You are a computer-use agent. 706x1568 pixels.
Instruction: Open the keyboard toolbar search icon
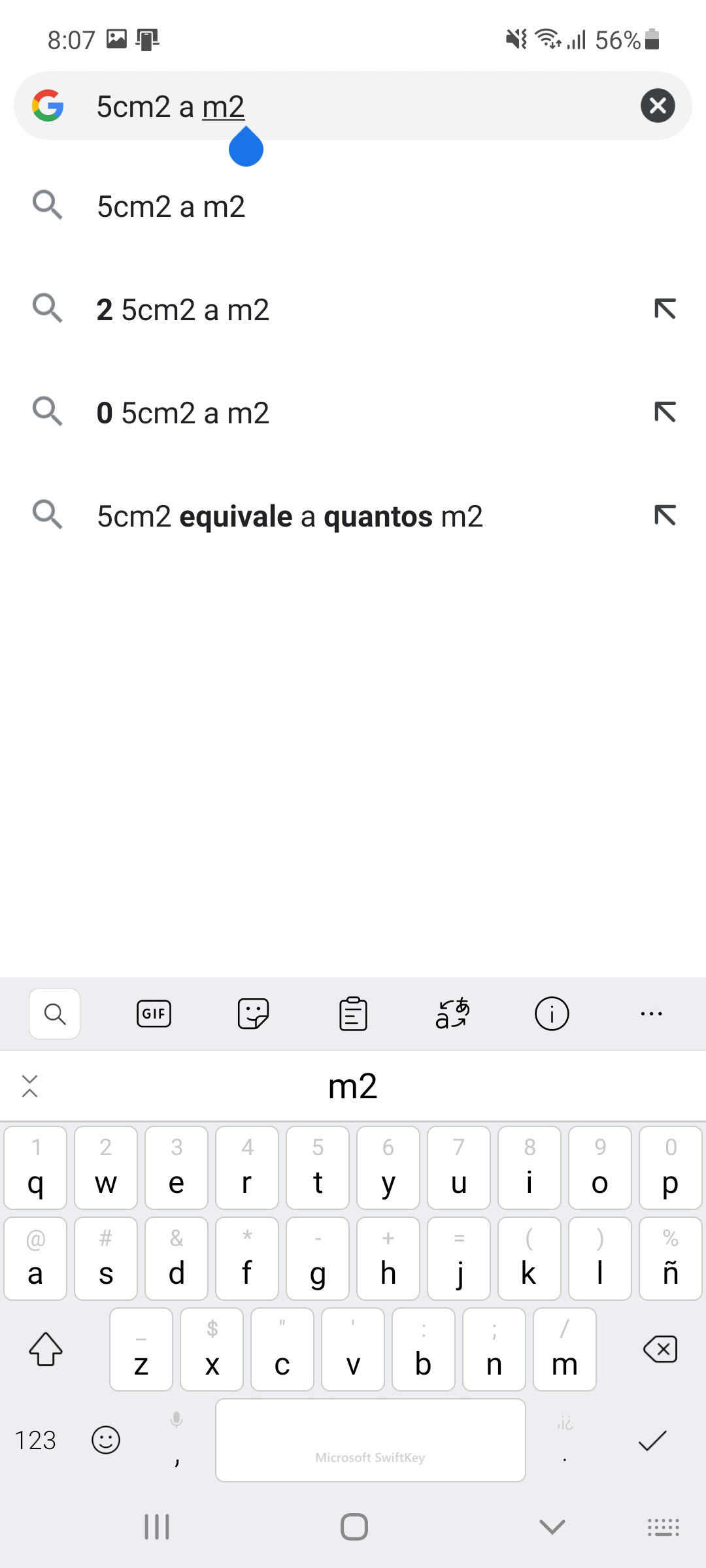tap(55, 1013)
